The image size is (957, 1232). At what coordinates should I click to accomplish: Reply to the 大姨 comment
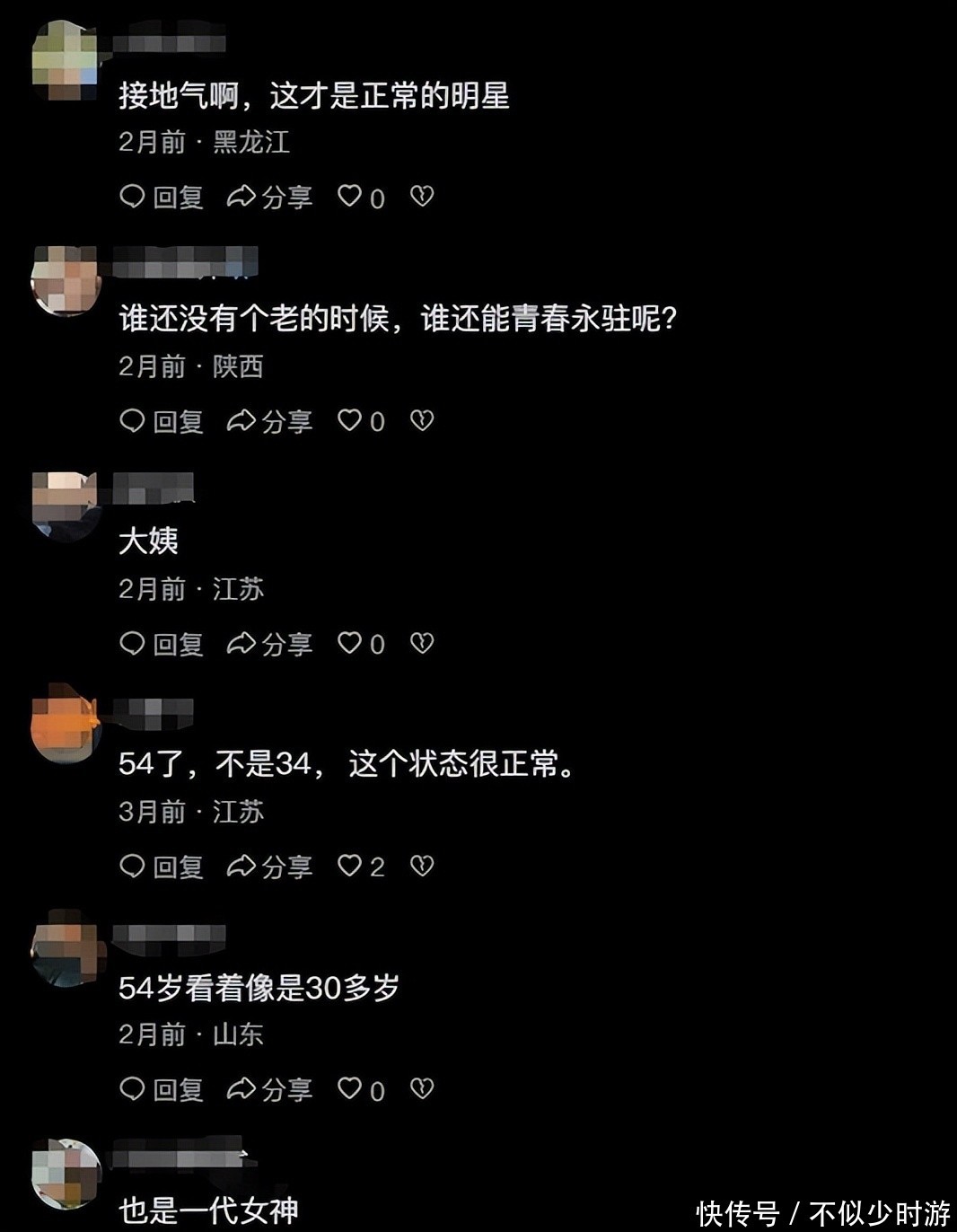[162, 643]
